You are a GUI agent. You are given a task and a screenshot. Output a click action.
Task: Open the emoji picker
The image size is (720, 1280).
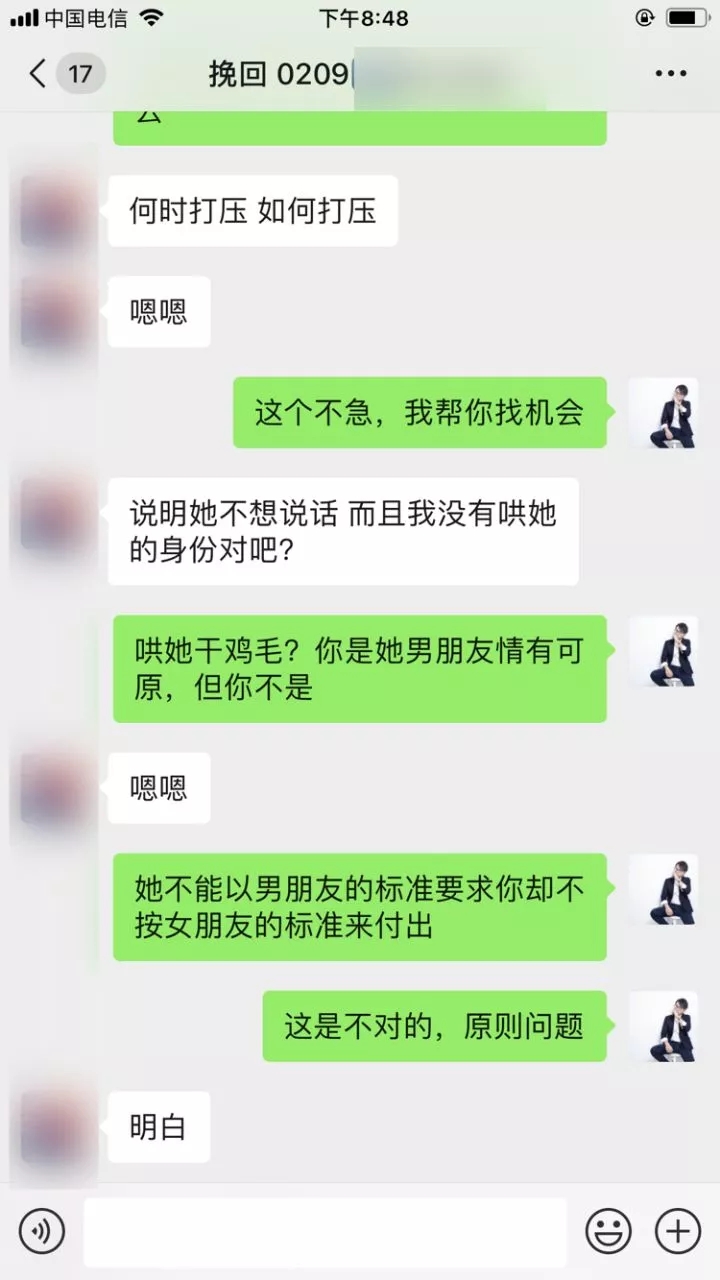click(x=608, y=1231)
